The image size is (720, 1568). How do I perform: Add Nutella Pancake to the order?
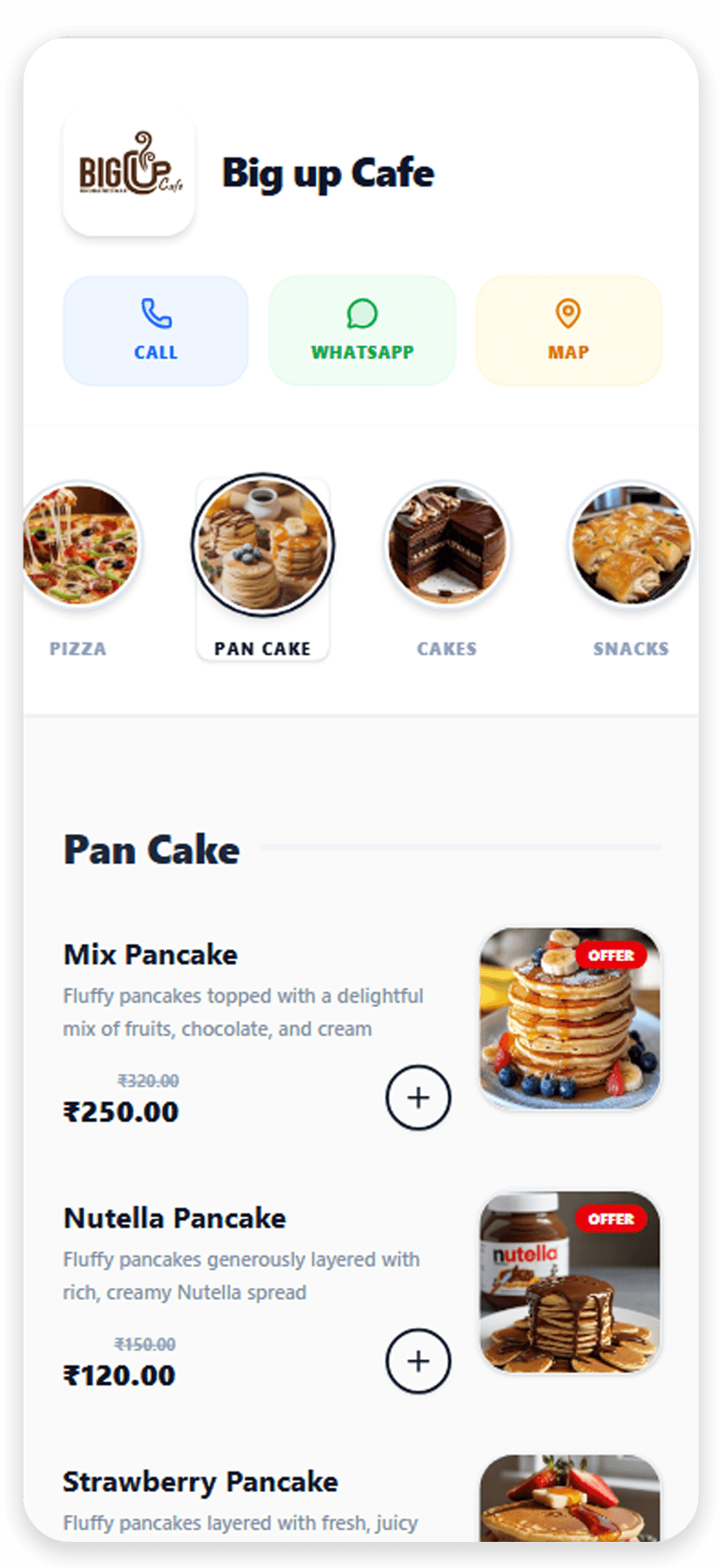coord(418,1361)
